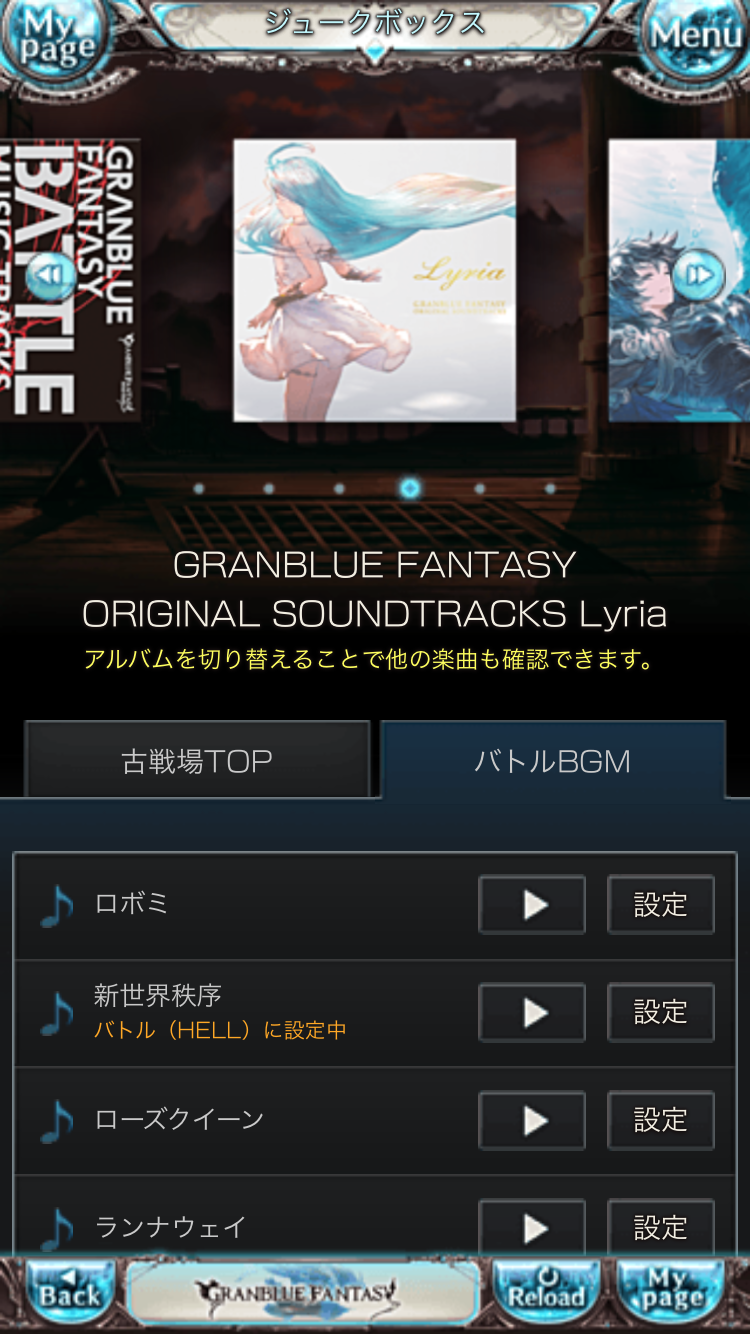Go to the previous album
750x1334 pixels.
49,273
